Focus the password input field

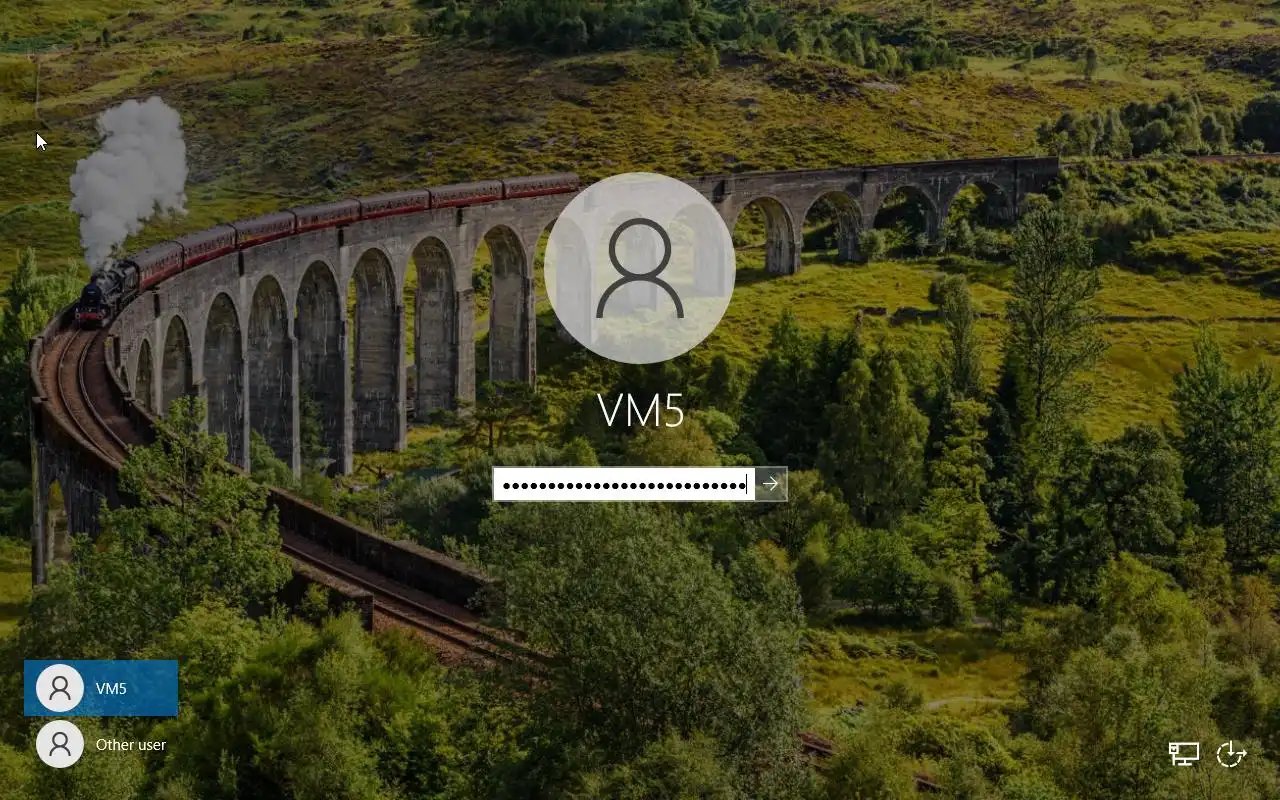[x=623, y=485]
